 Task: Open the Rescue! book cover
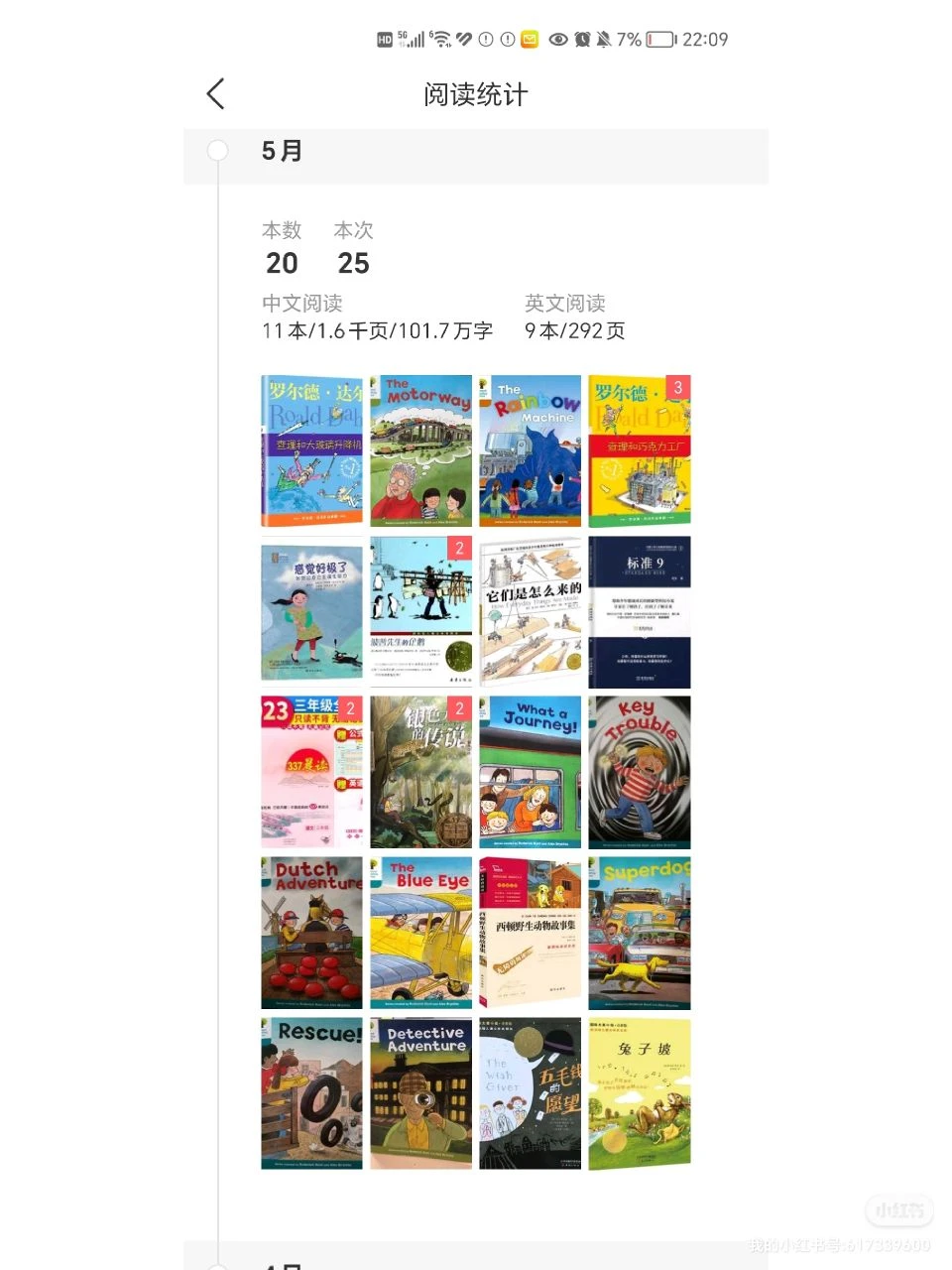[311, 1093]
